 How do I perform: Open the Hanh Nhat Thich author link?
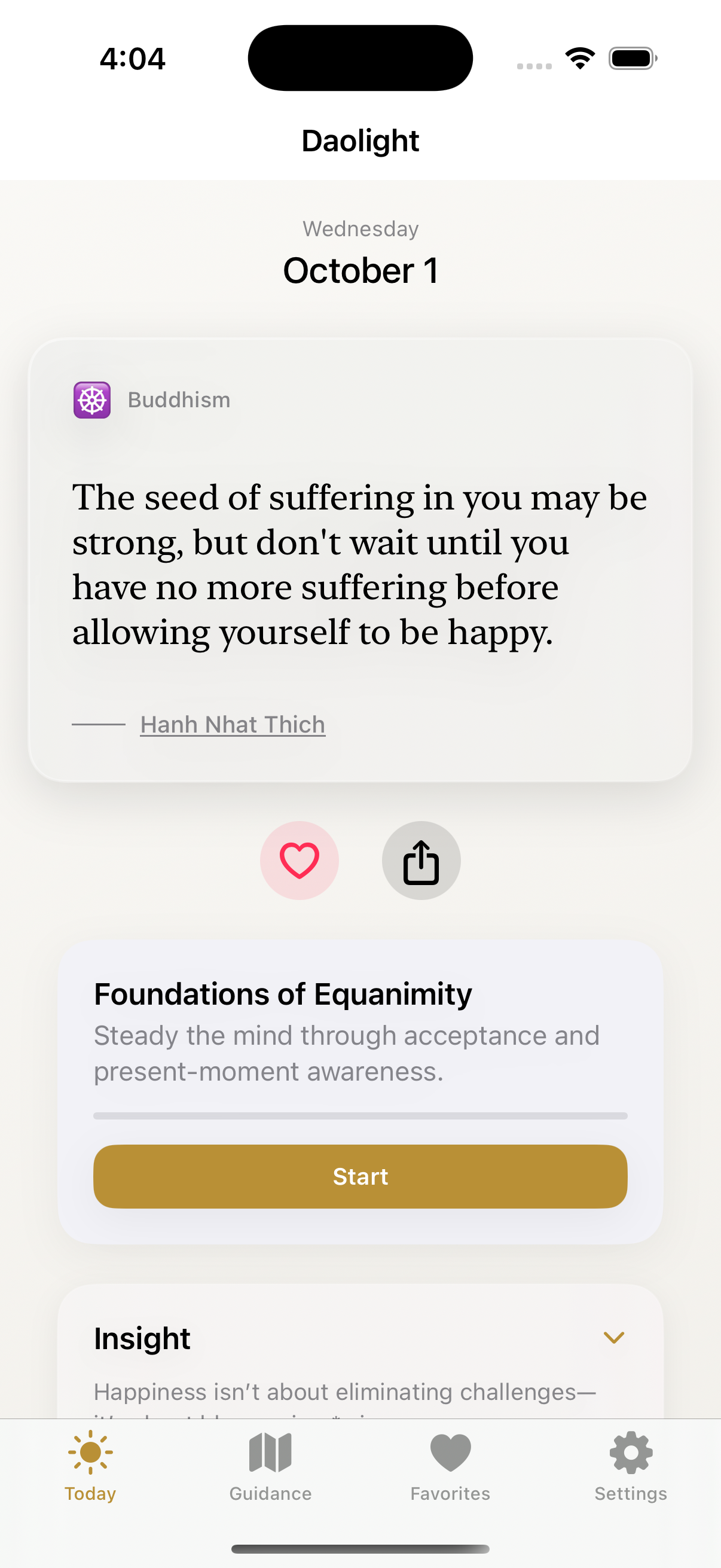(x=233, y=724)
